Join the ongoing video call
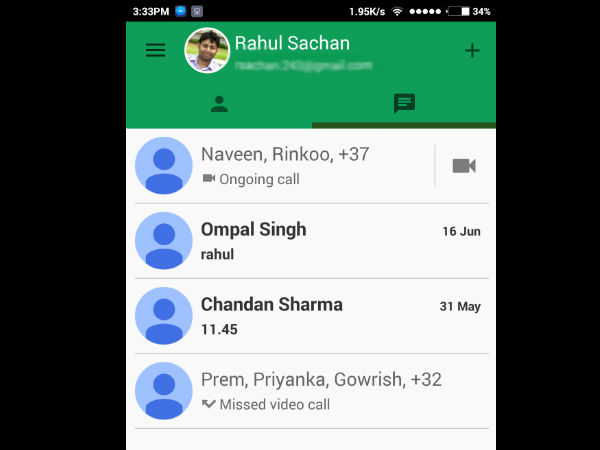 point(463,165)
